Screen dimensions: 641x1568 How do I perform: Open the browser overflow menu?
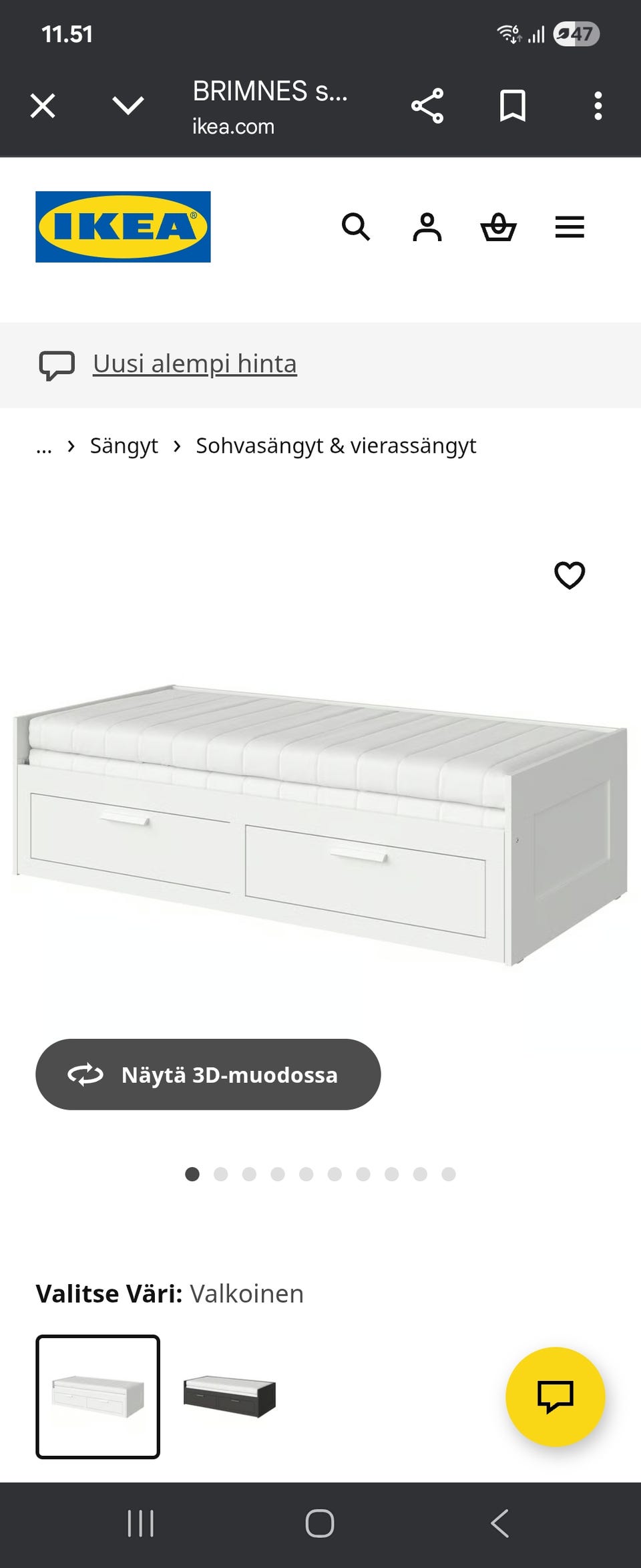598,106
